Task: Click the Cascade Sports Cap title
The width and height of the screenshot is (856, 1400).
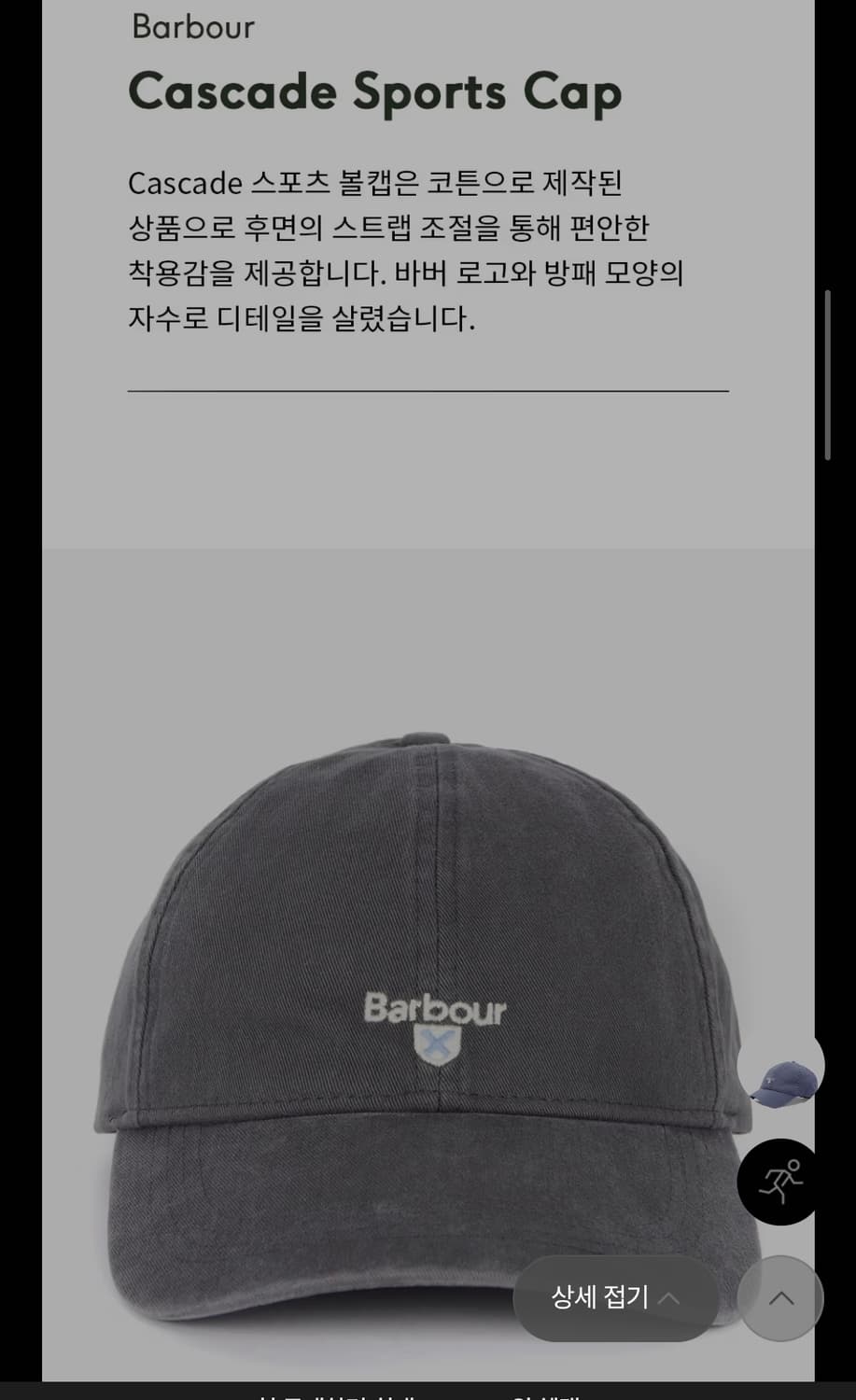Action: tap(373, 91)
